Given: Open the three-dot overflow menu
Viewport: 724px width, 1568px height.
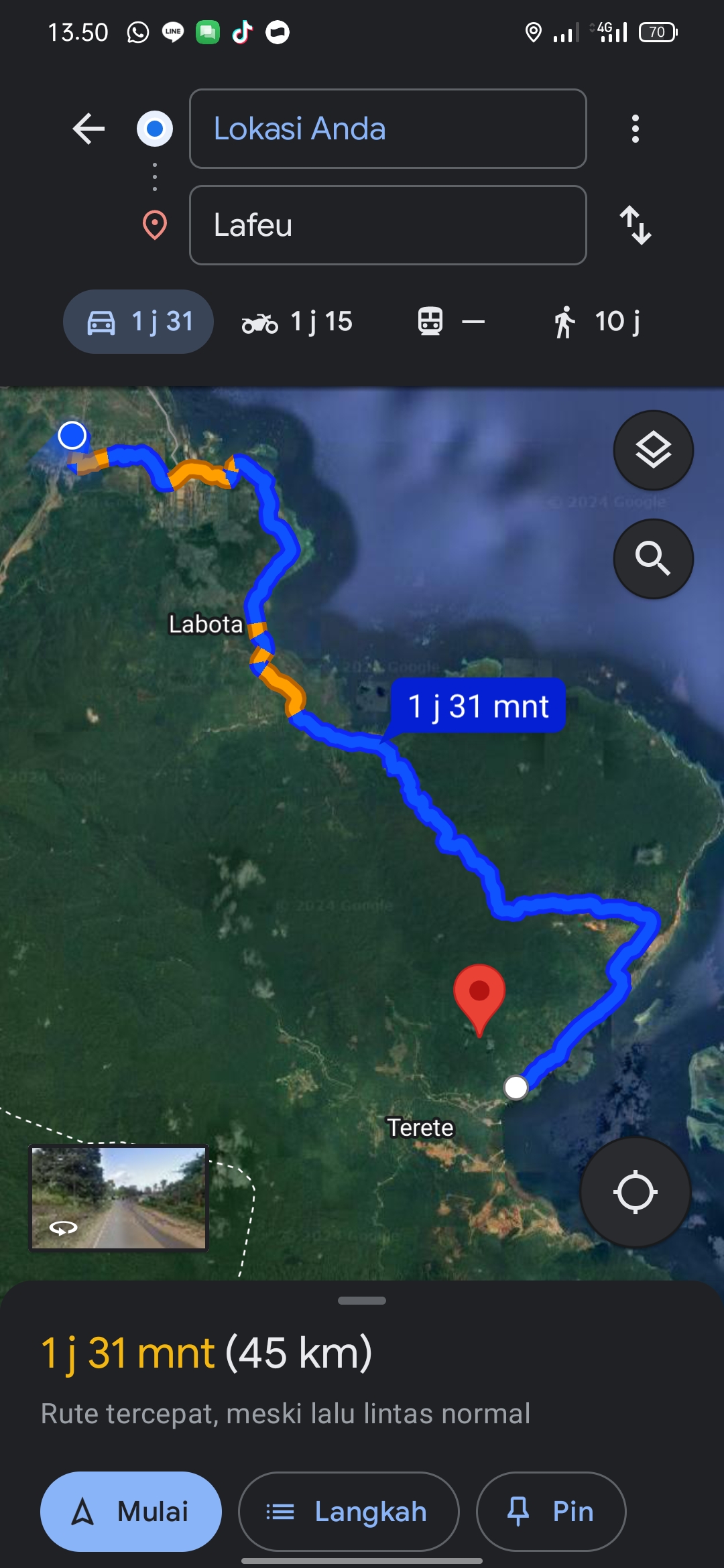Looking at the screenshot, I should tap(635, 129).
